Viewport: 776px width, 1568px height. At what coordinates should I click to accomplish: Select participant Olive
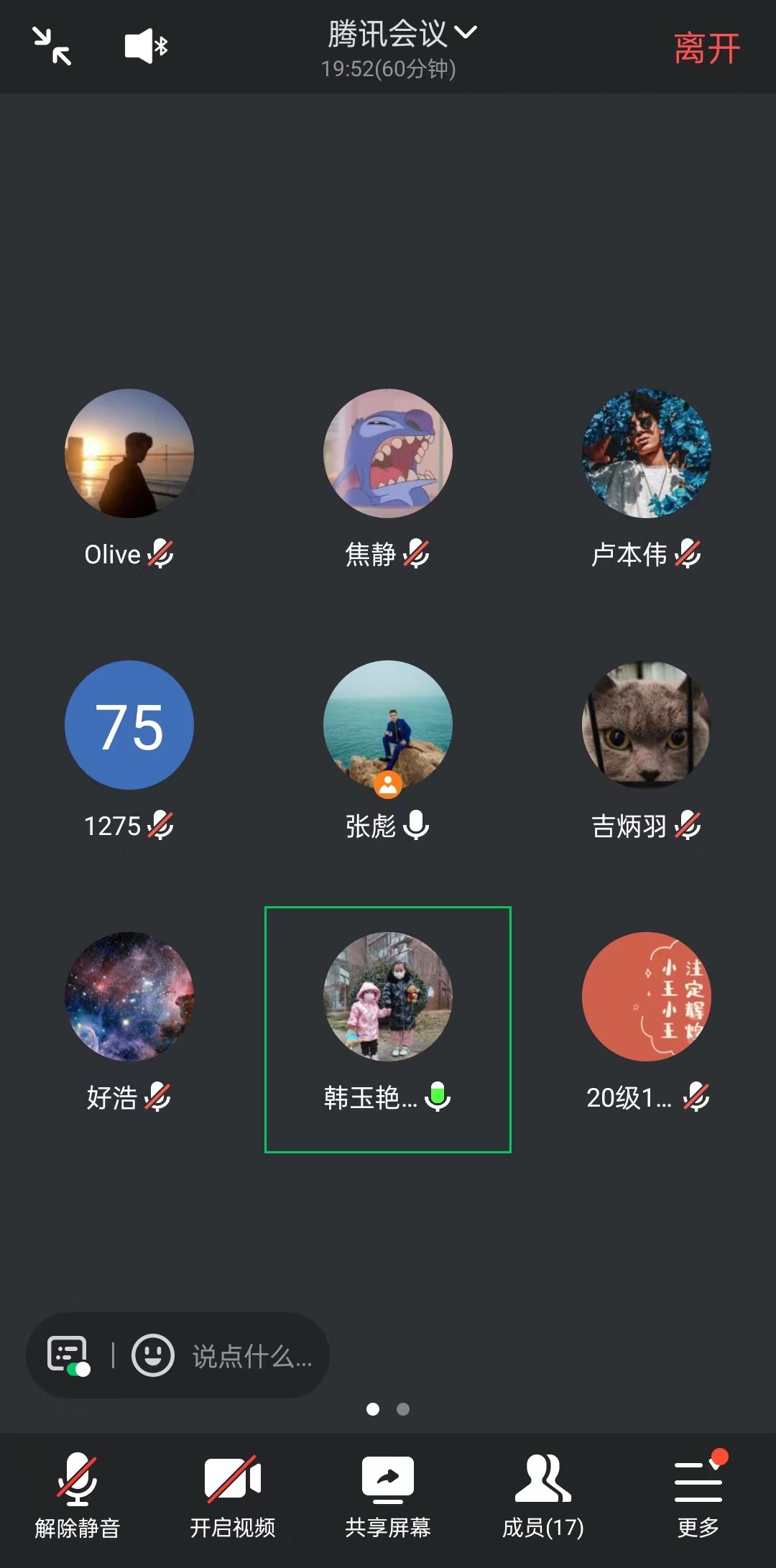(129, 454)
